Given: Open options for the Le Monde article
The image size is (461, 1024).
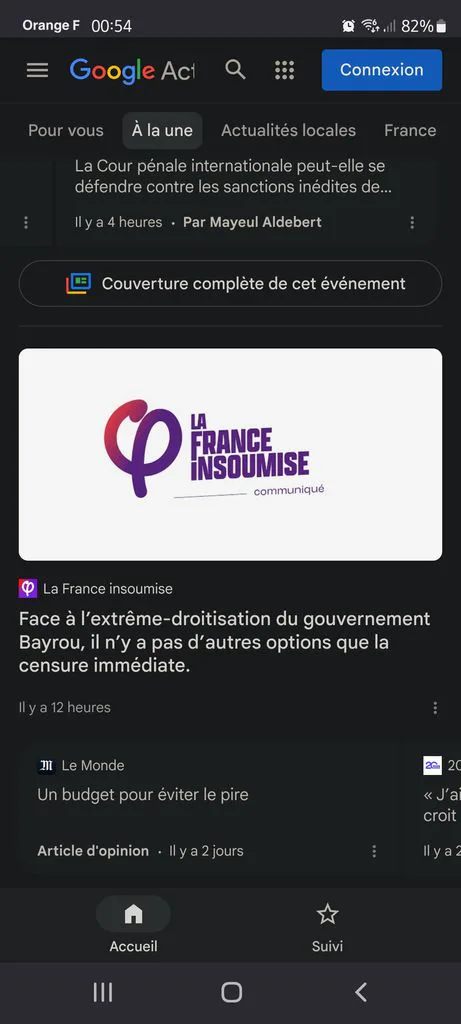Looking at the screenshot, I should click(x=374, y=851).
